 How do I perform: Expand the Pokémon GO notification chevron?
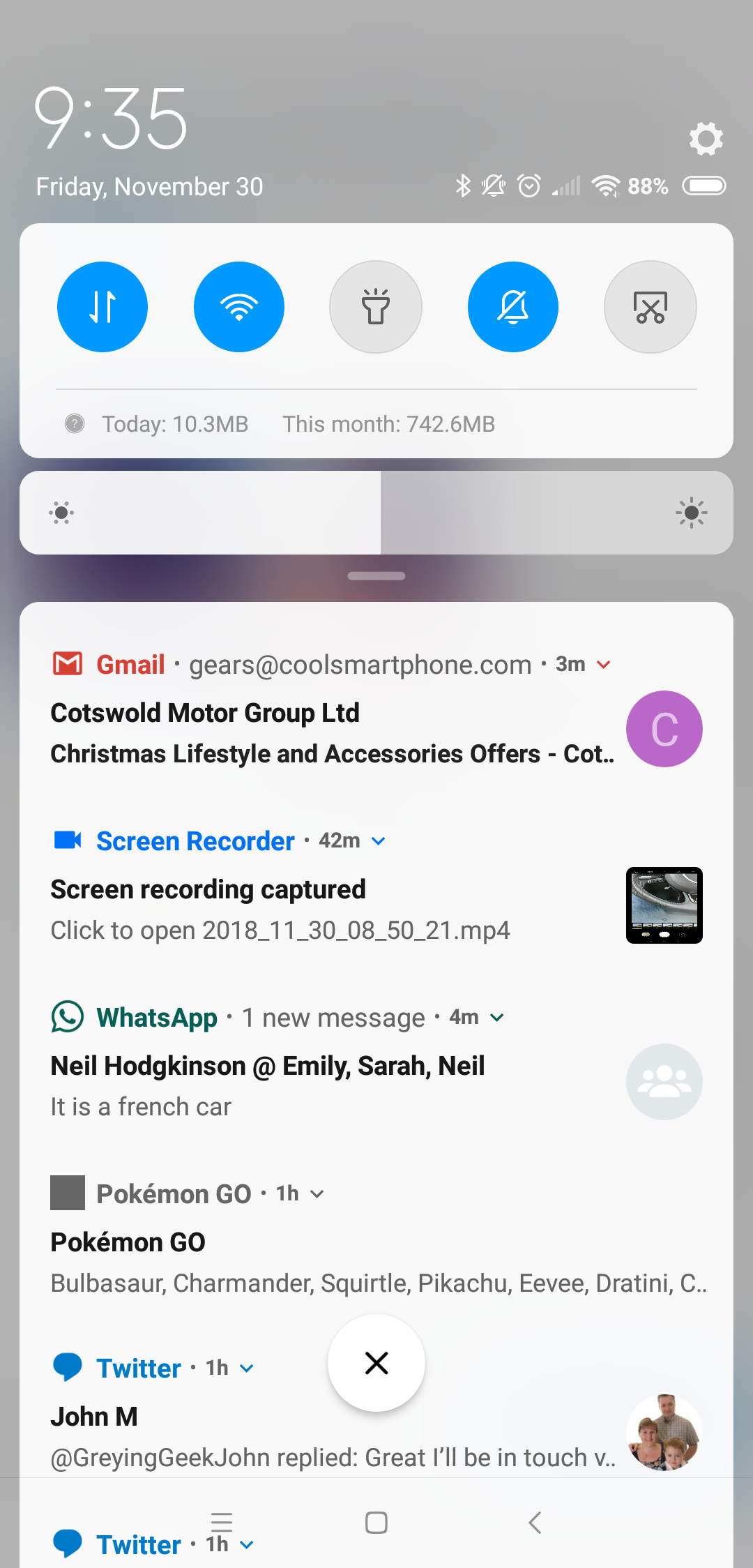pos(317,1194)
